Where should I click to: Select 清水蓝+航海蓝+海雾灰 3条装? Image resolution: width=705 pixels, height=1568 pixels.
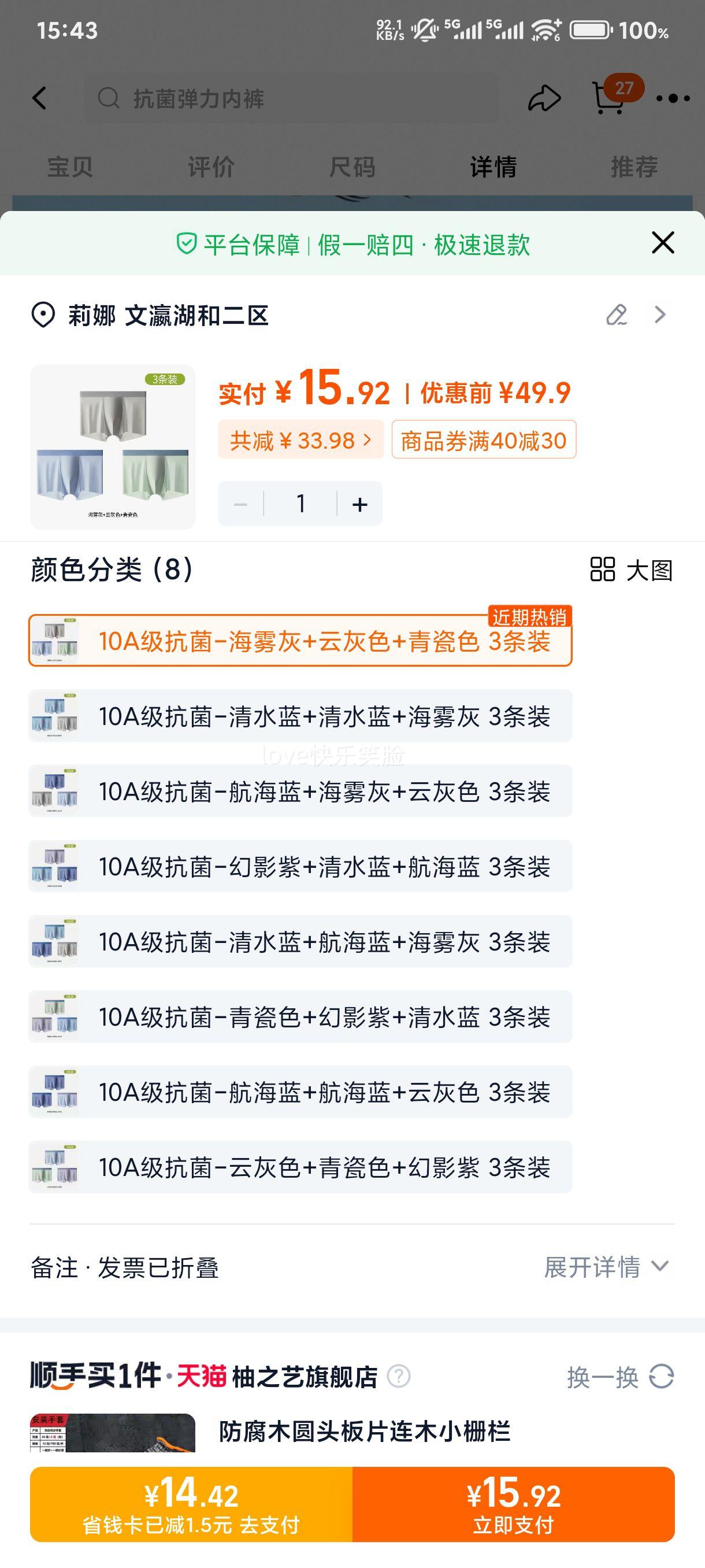click(300, 942)
